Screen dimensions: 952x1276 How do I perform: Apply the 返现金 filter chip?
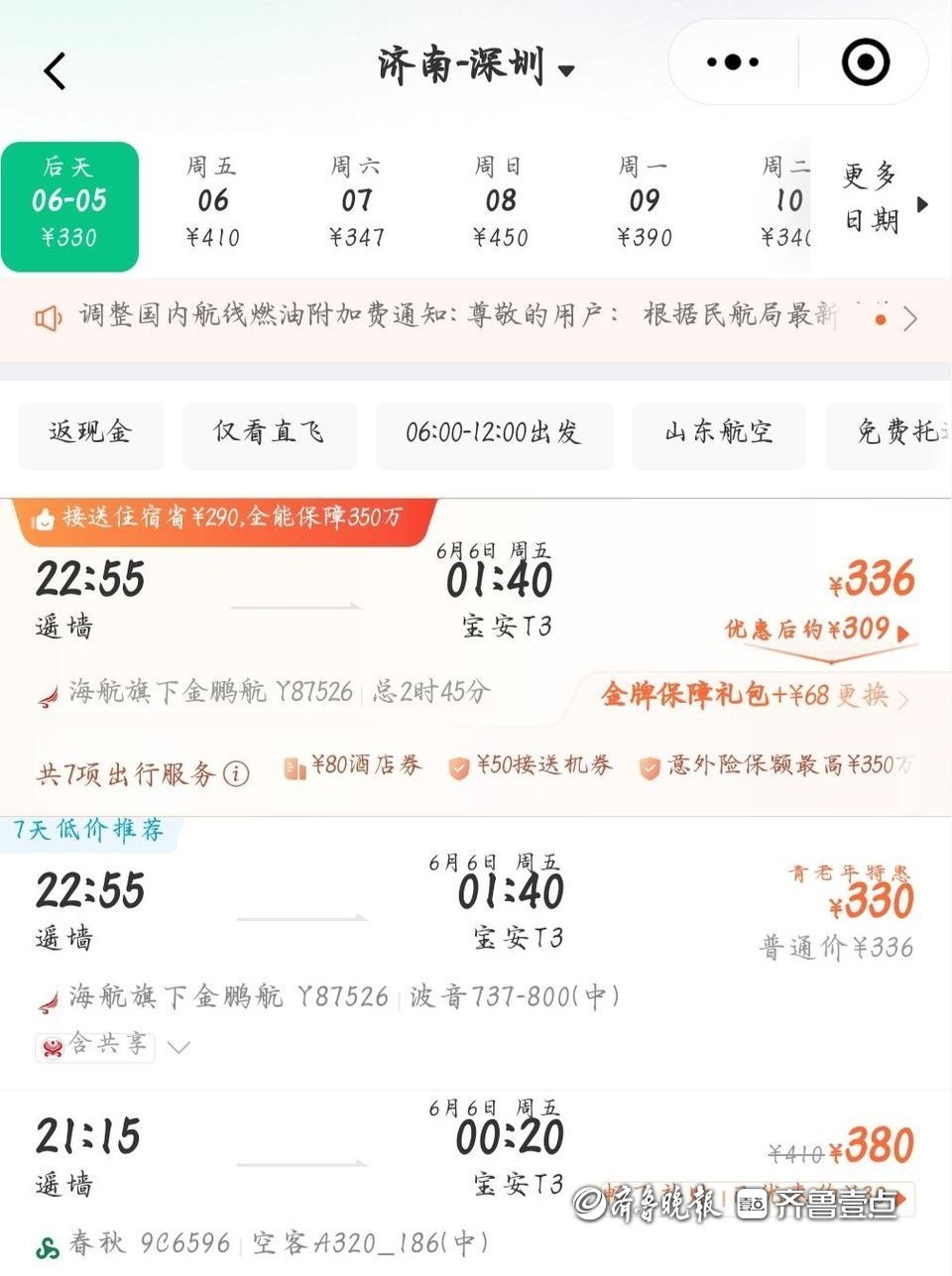[x=90, y=432]
